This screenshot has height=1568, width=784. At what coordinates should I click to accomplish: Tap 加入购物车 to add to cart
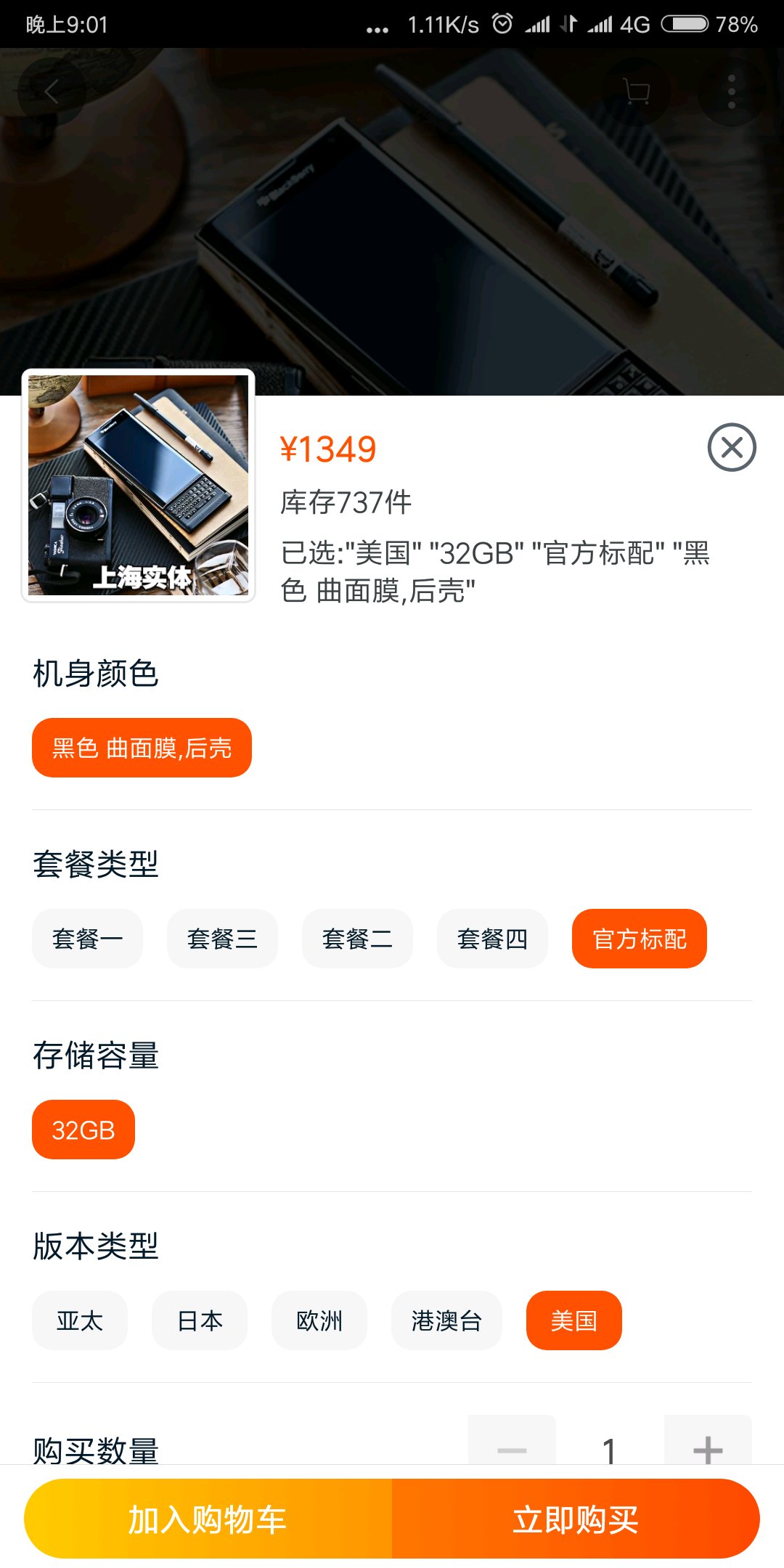[x=208, y=1519]
